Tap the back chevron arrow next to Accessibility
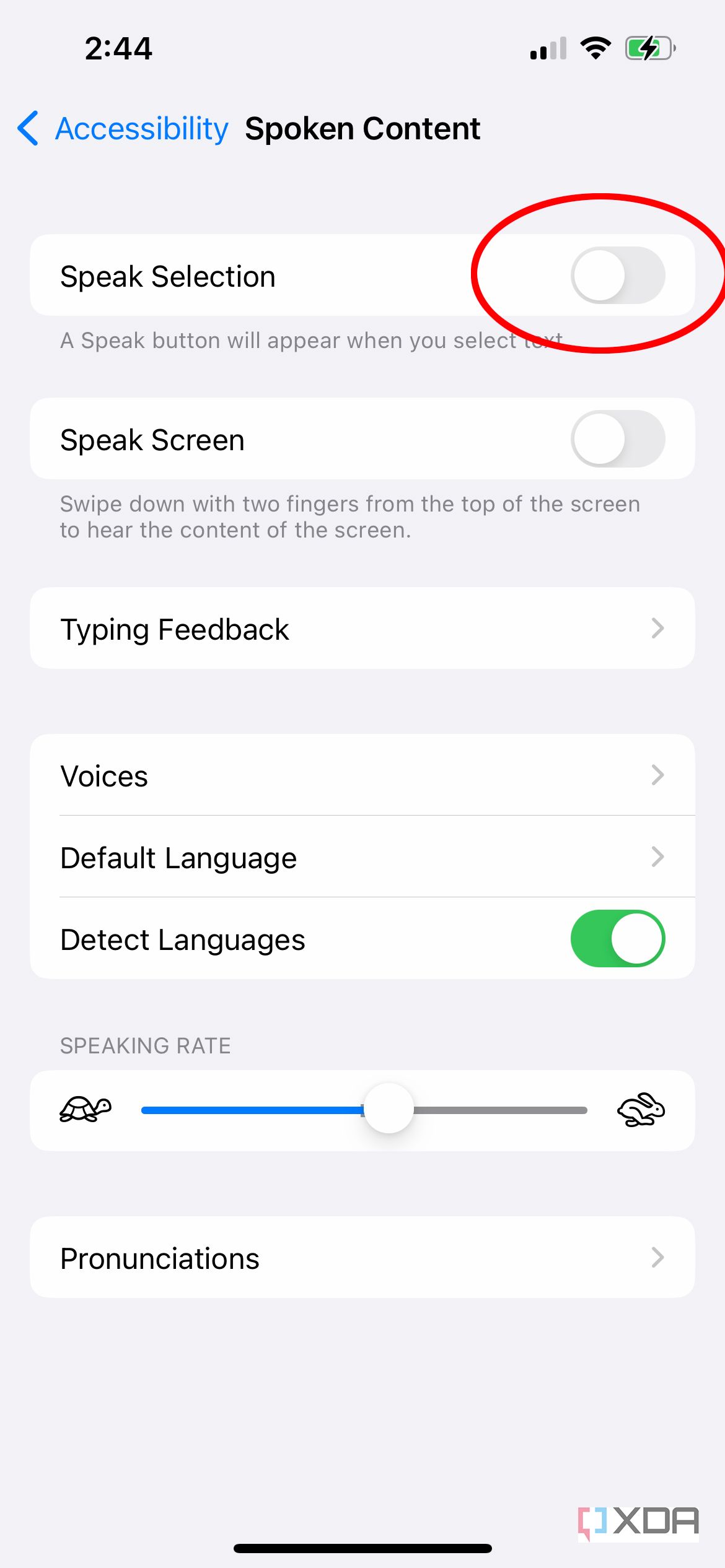 (27, 129)
